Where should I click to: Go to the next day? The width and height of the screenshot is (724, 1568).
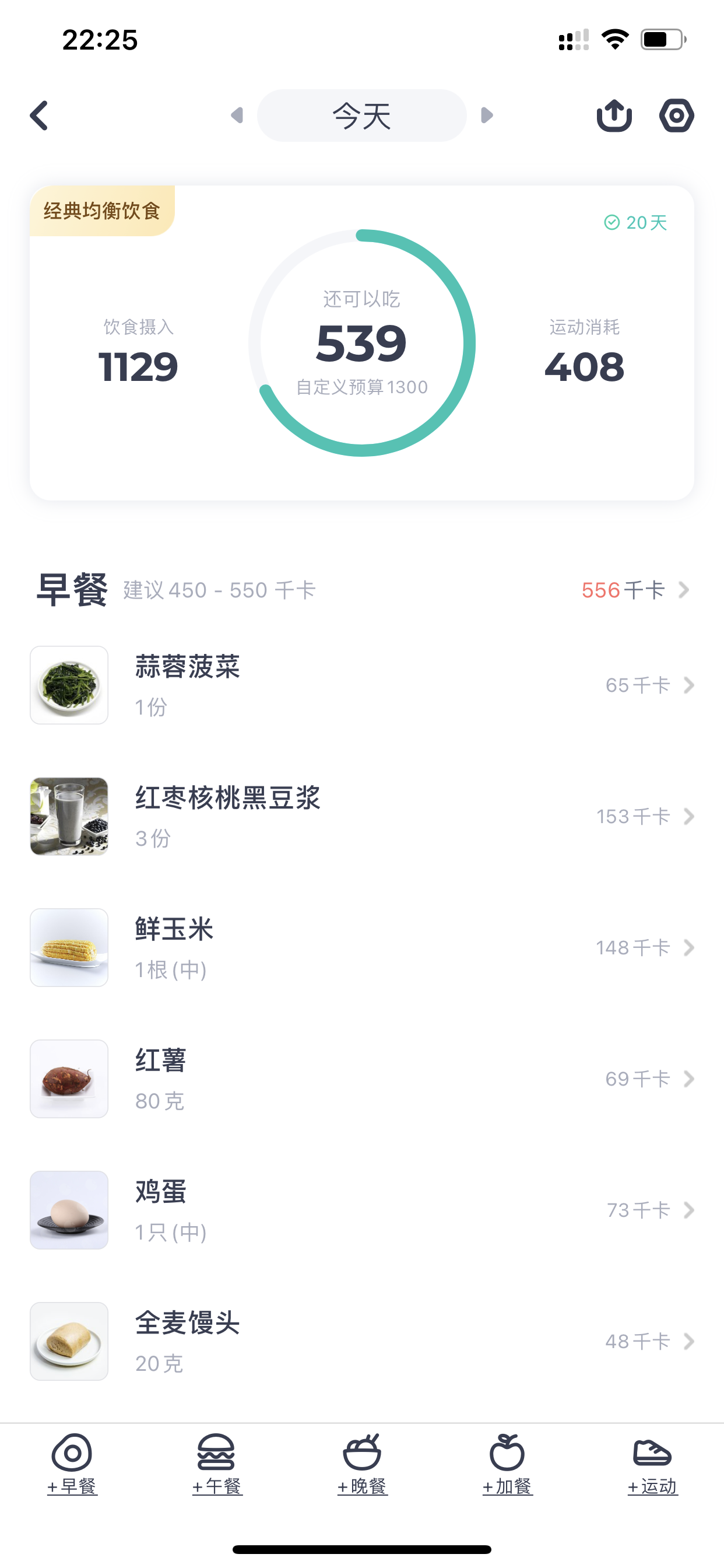(487, 116)
